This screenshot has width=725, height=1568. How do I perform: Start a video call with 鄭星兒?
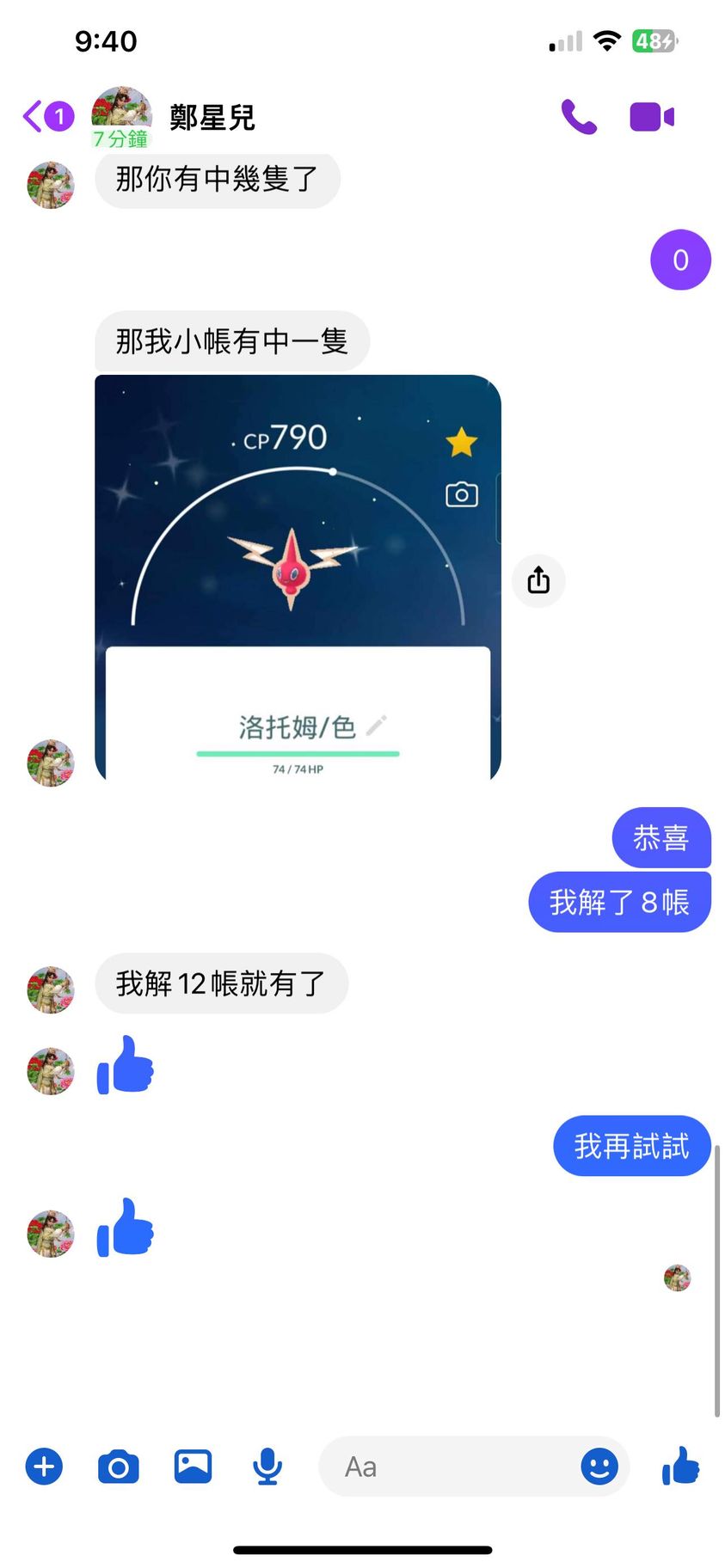pos(652,117)
